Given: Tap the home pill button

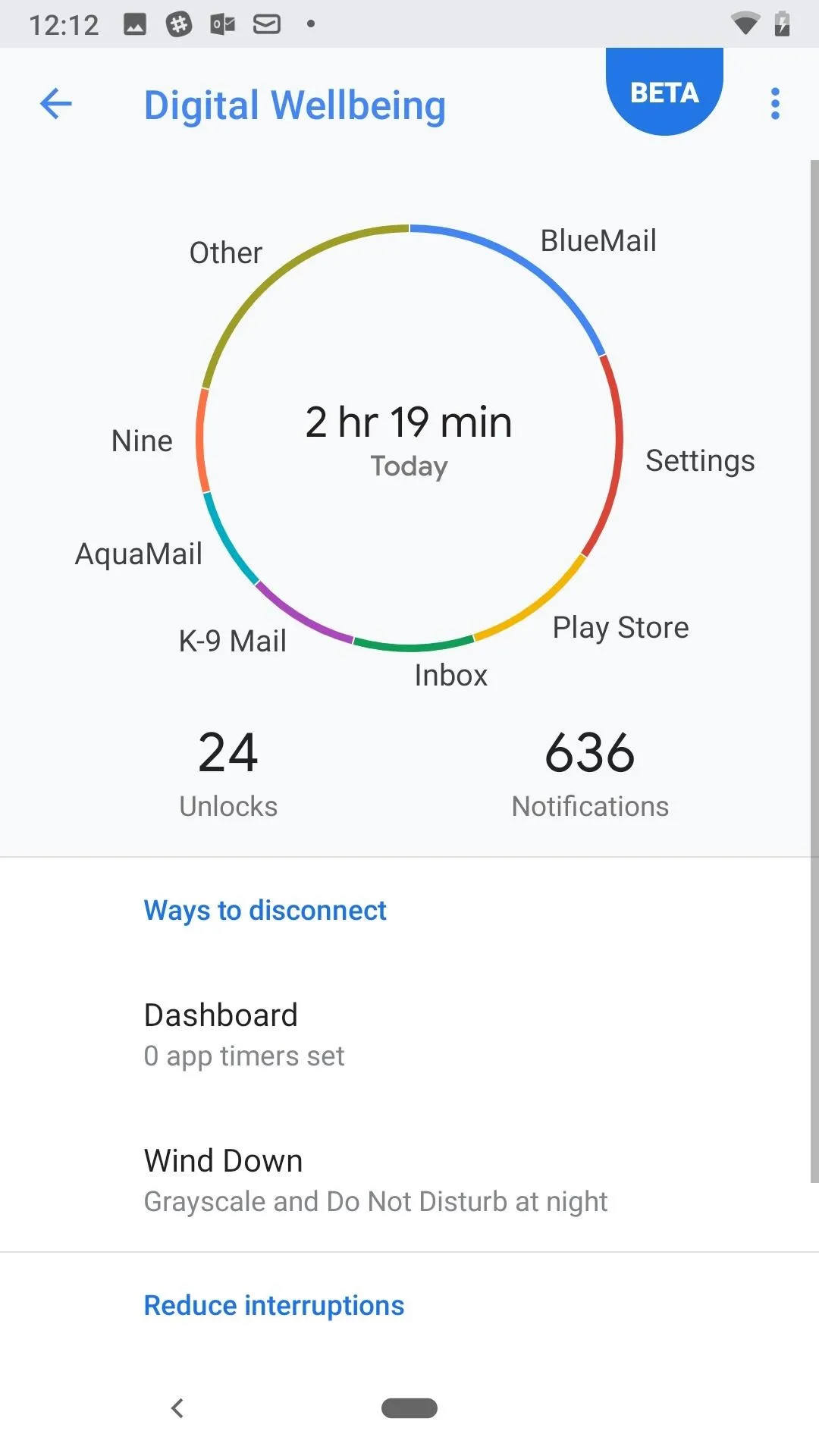Looking at the screenshot, I should [409, 1408].
